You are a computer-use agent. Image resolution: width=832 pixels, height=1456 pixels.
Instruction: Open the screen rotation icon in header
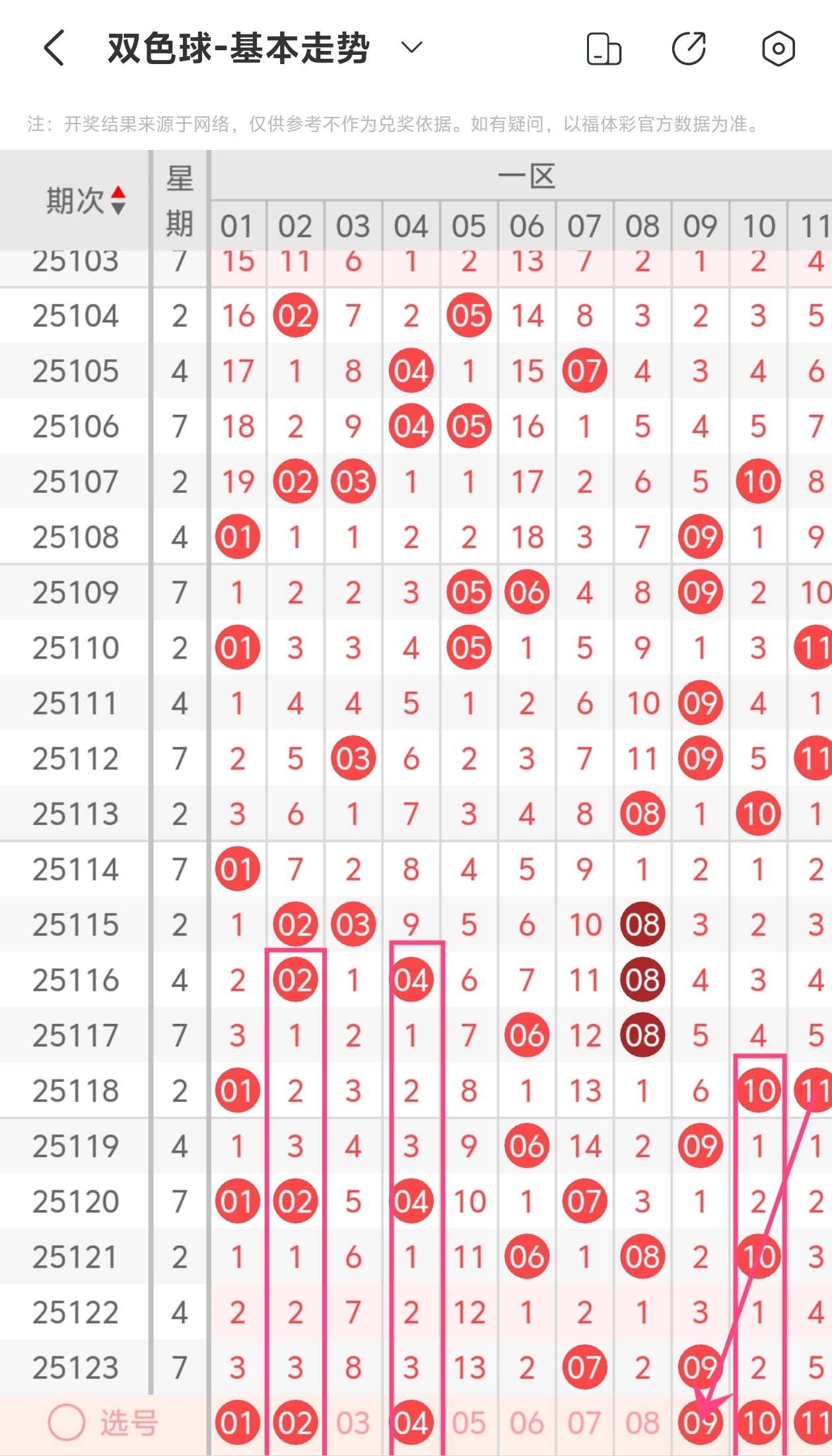pos(604,49)
